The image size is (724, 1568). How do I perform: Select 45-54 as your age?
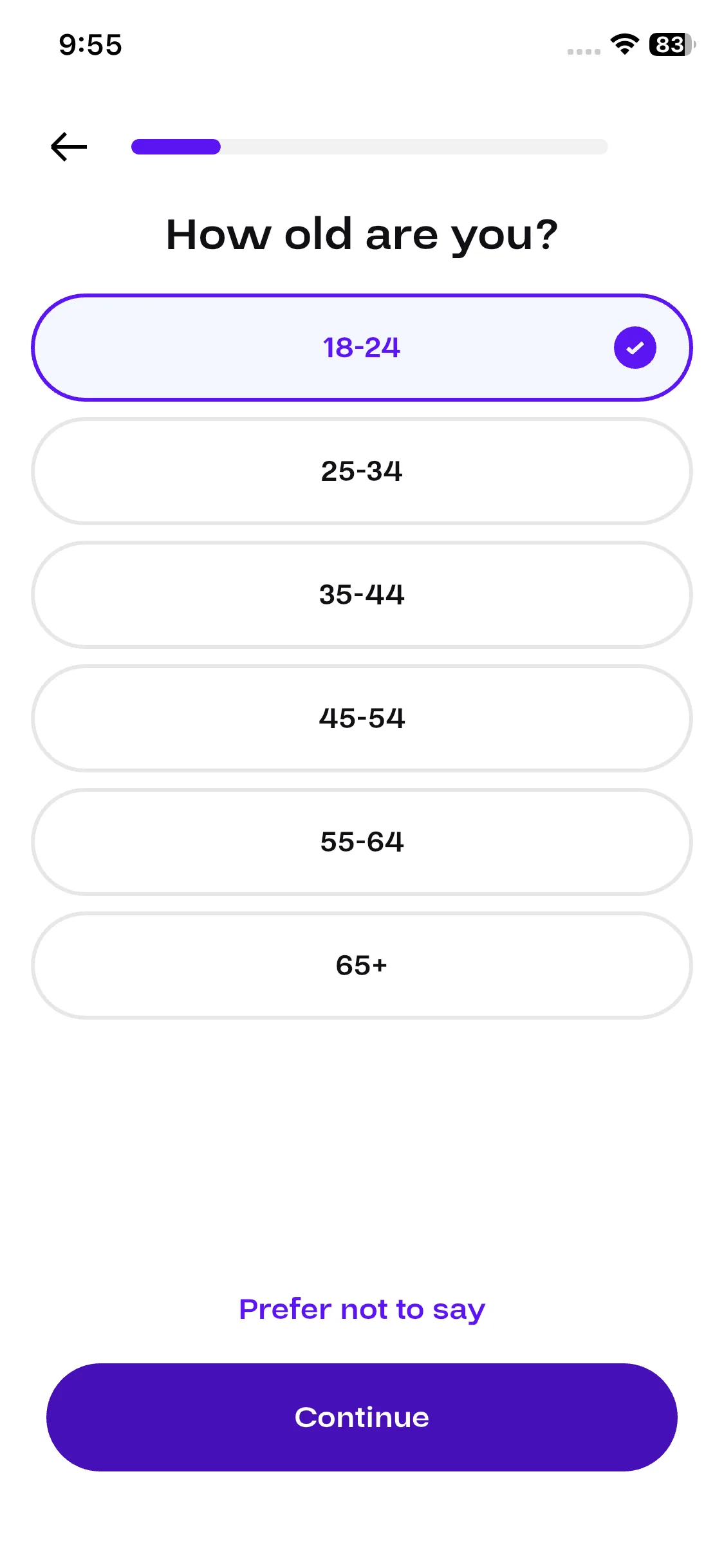[362, 718]
